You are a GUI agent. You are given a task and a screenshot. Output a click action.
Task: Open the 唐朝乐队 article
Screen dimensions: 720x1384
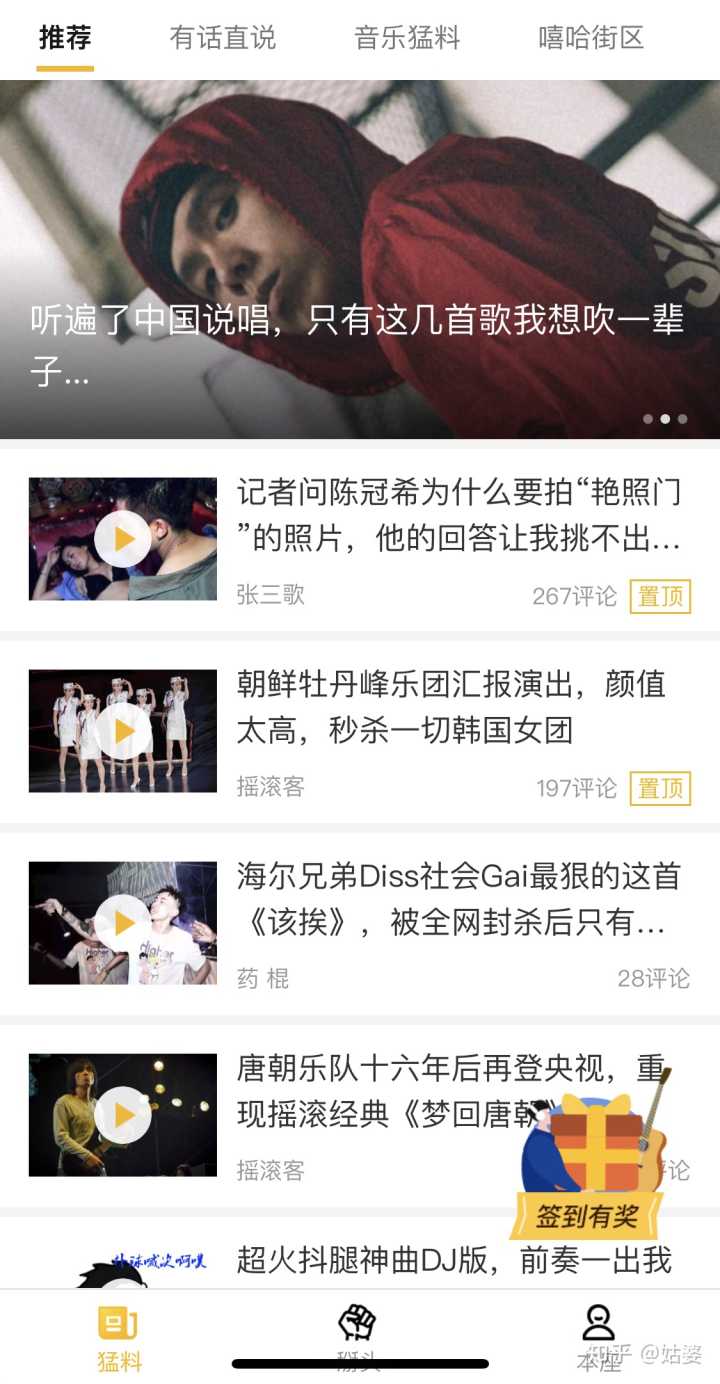(x=400, y=1092)
